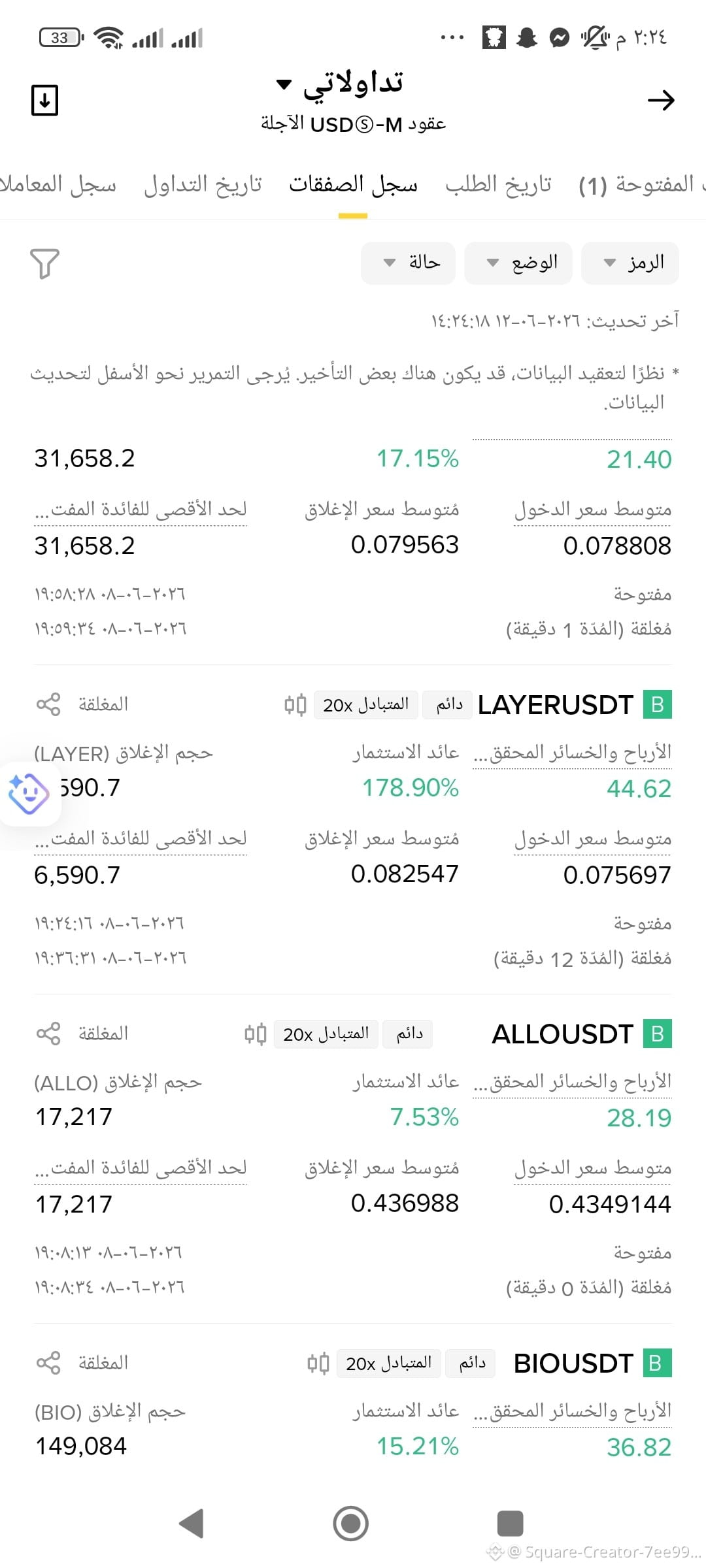Image resolution: width=706 pixels, height=1568 pixels.
Task: Share the BIOUSDT closed position
Action: pyautogui.click(x=48, y=1363)
